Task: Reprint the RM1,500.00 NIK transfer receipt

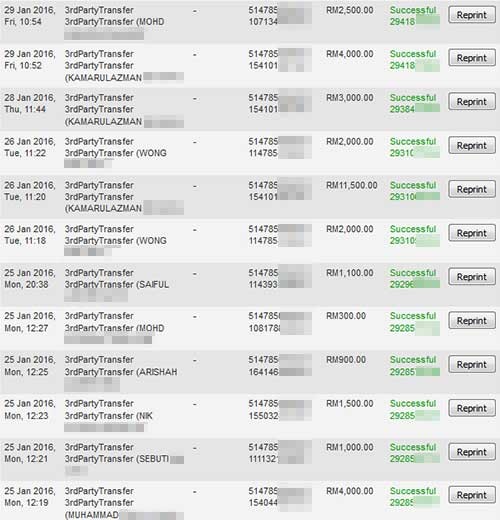Action: click(472, 408)
